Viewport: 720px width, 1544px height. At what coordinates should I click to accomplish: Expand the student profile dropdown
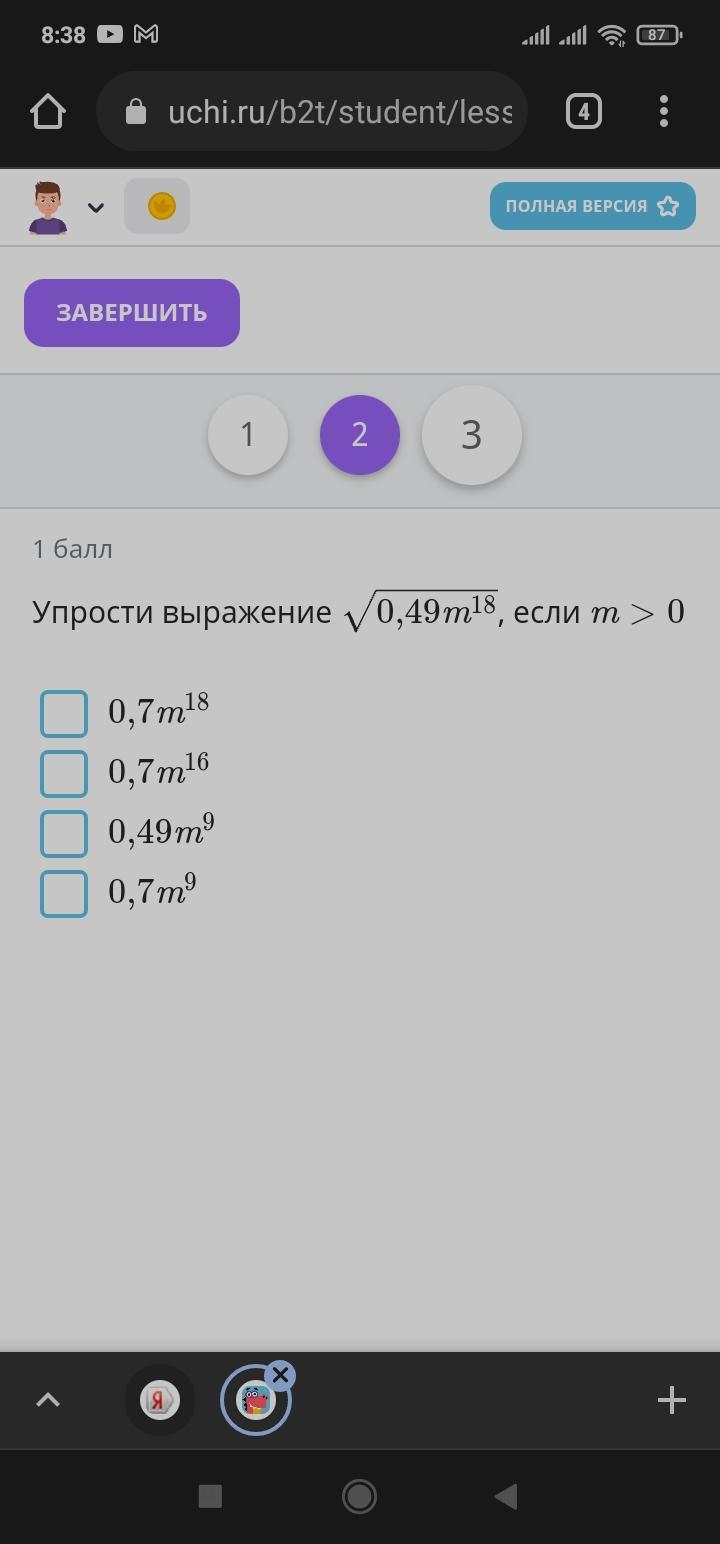click(x=95, y=207)
